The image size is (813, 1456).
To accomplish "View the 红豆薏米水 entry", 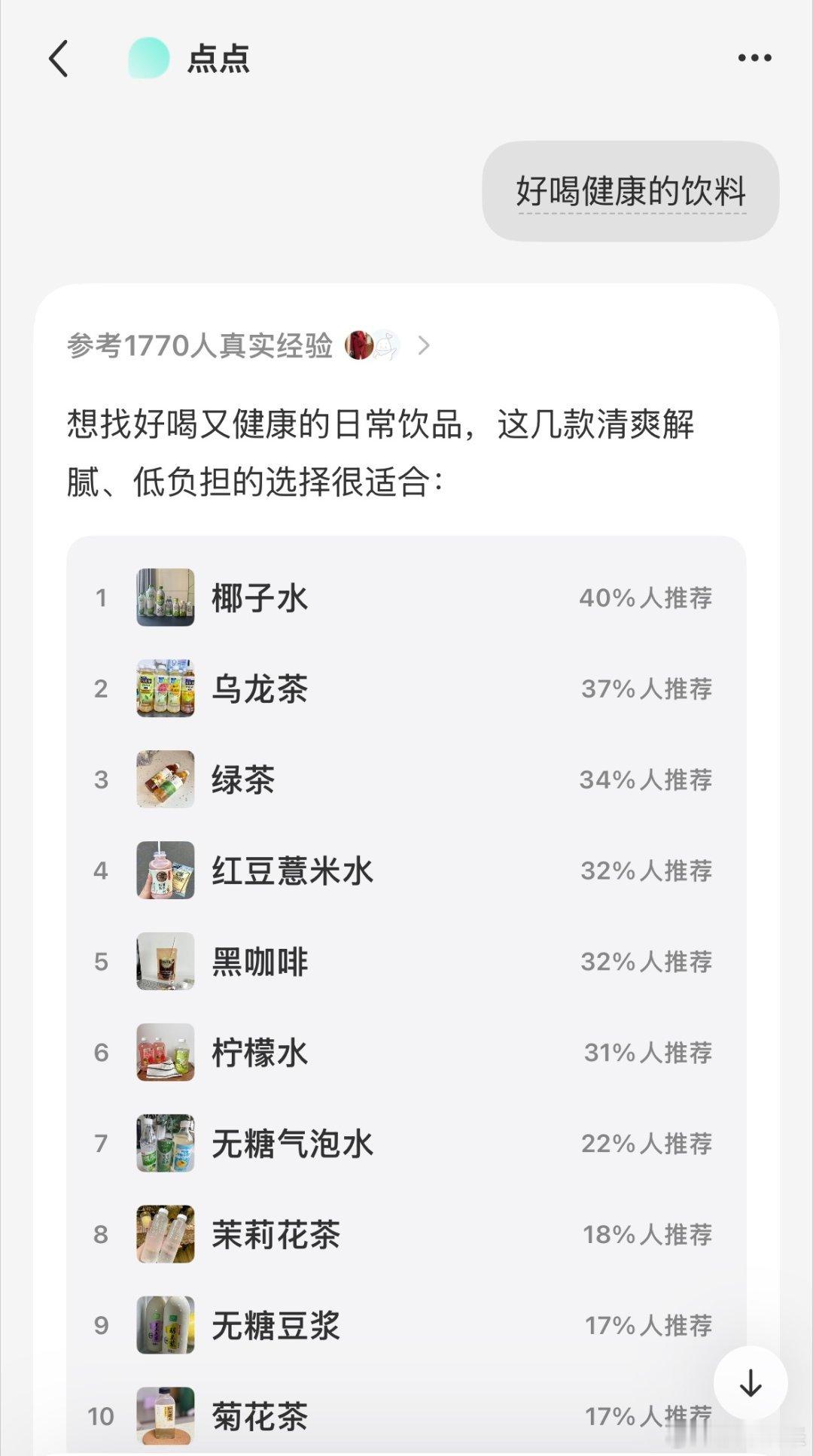I will pyautogui.click(x=406, y=871).
